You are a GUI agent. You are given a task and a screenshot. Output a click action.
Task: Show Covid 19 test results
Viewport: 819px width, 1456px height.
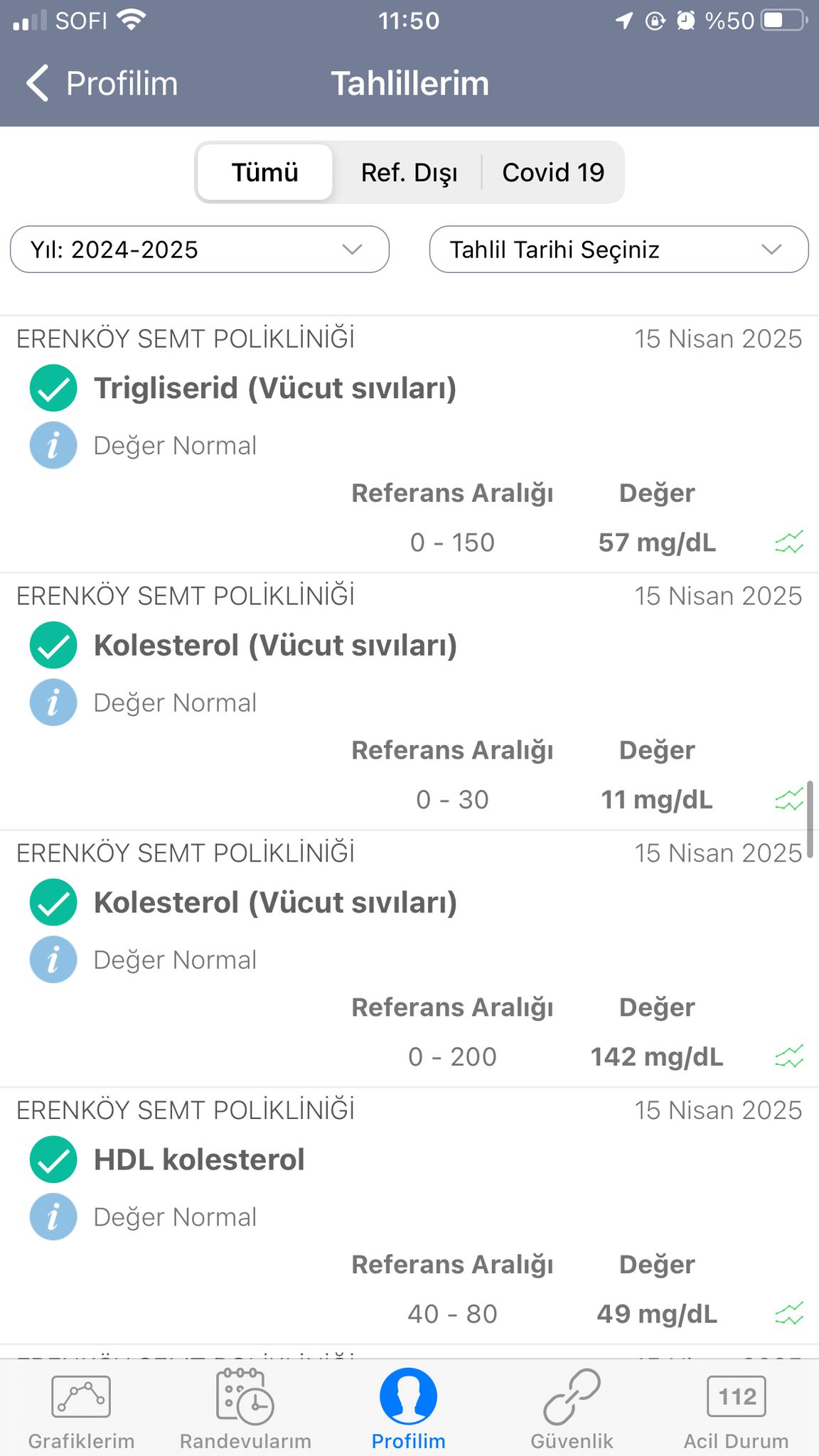(x=553, y=172)
